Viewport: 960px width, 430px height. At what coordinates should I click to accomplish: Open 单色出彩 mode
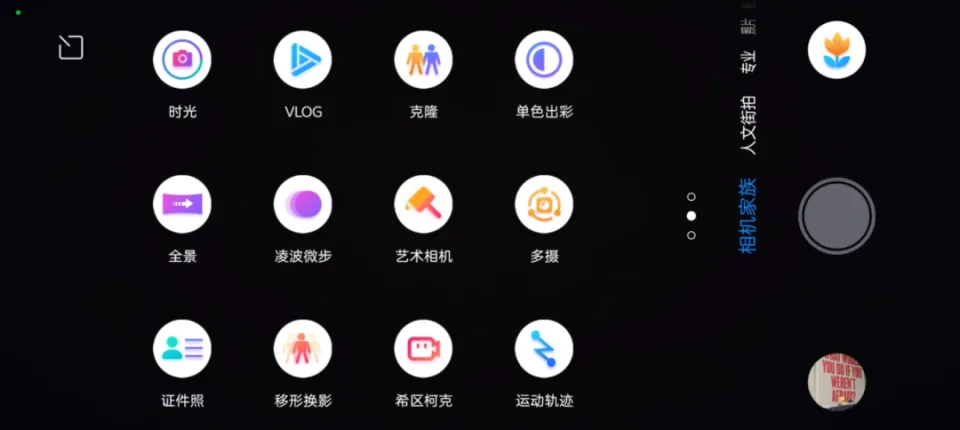[544, 60]
